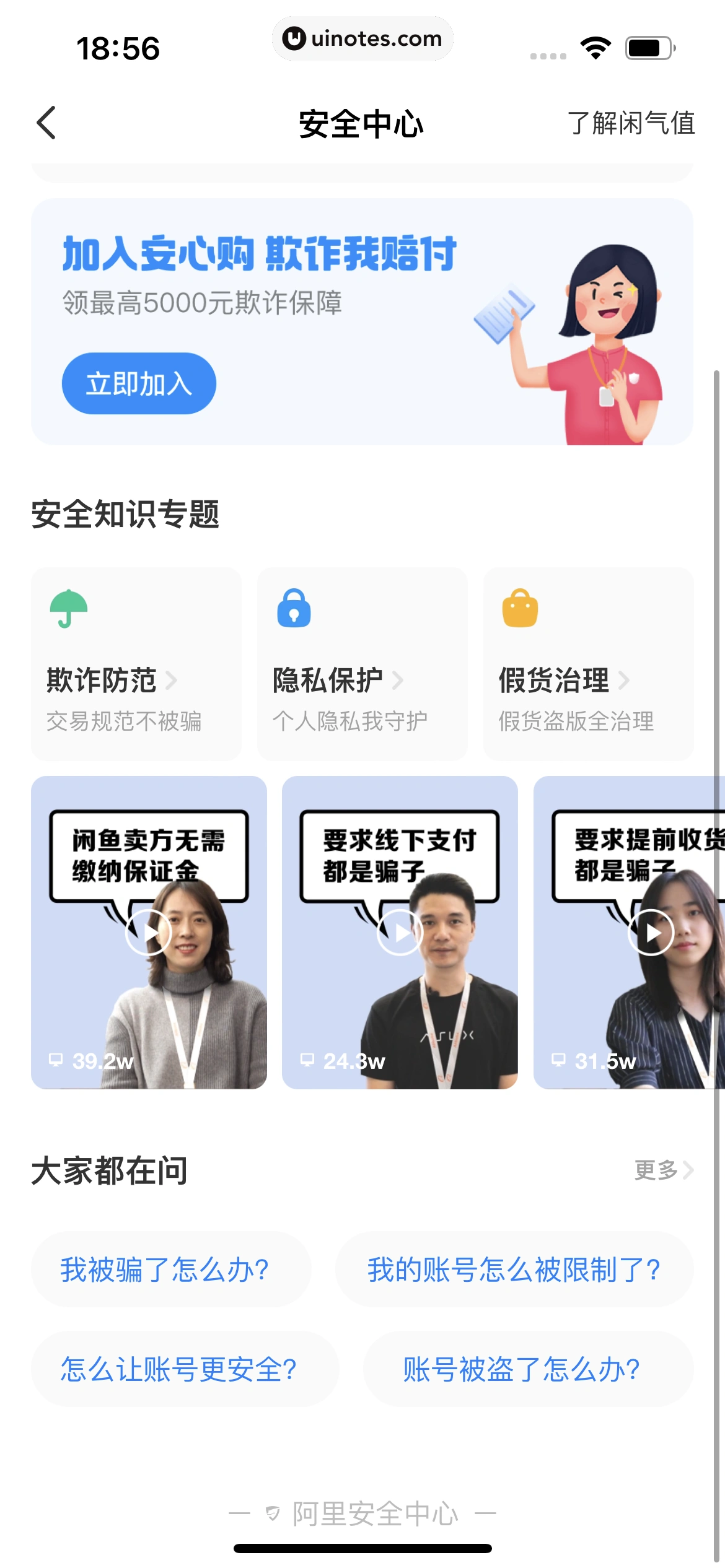The width and height of the screenshot is (725, 1568).
Task: Tap the uinotes.com pill icon in status bar
Action: (362, 38)
